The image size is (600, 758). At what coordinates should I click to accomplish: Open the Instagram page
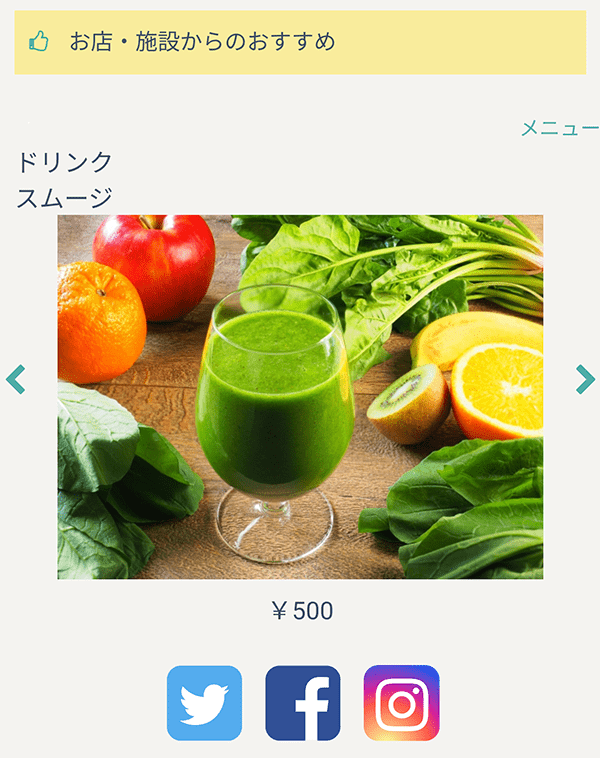click(x=401, y=703)
